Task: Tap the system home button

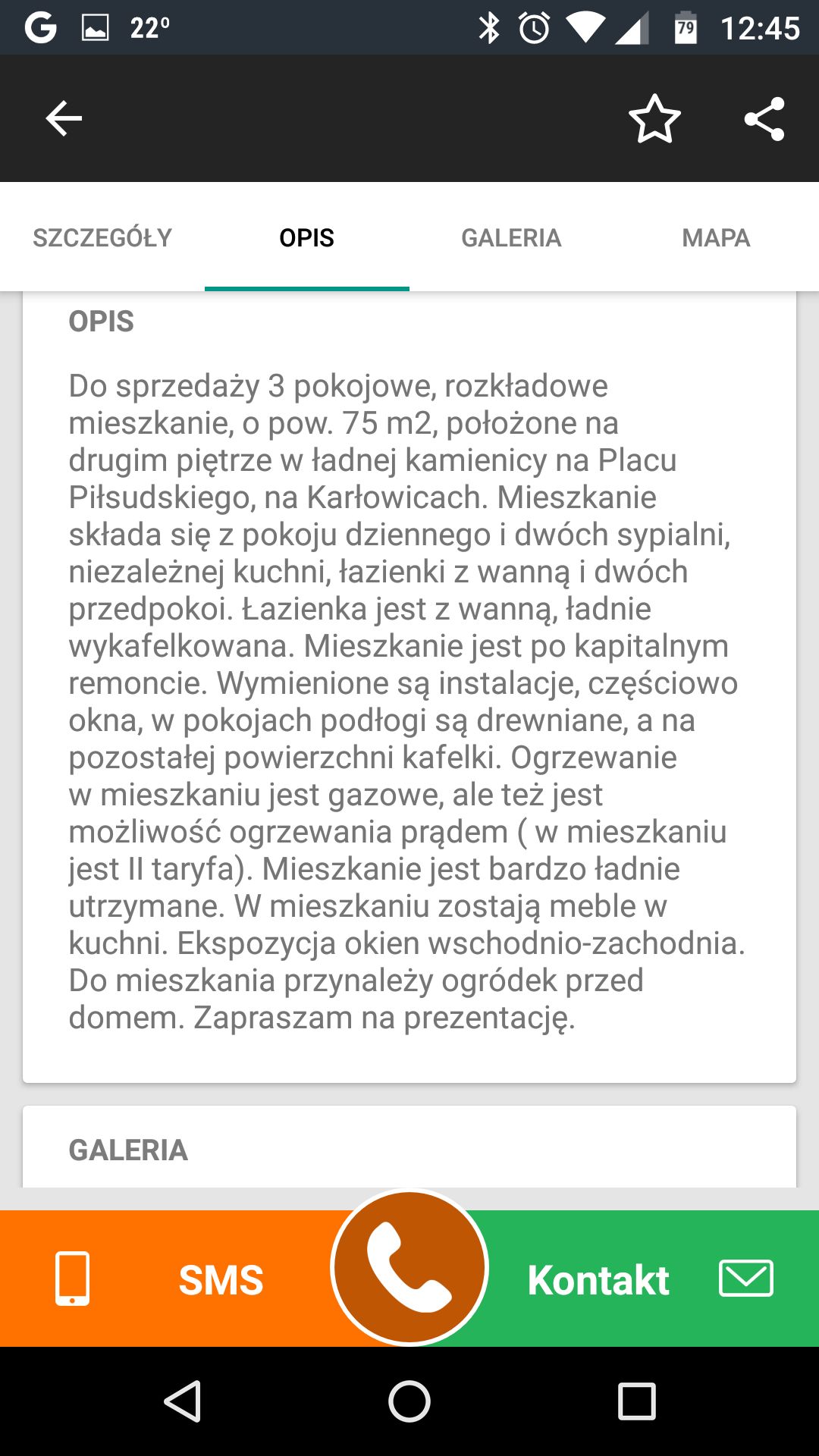Action: 409,1401
